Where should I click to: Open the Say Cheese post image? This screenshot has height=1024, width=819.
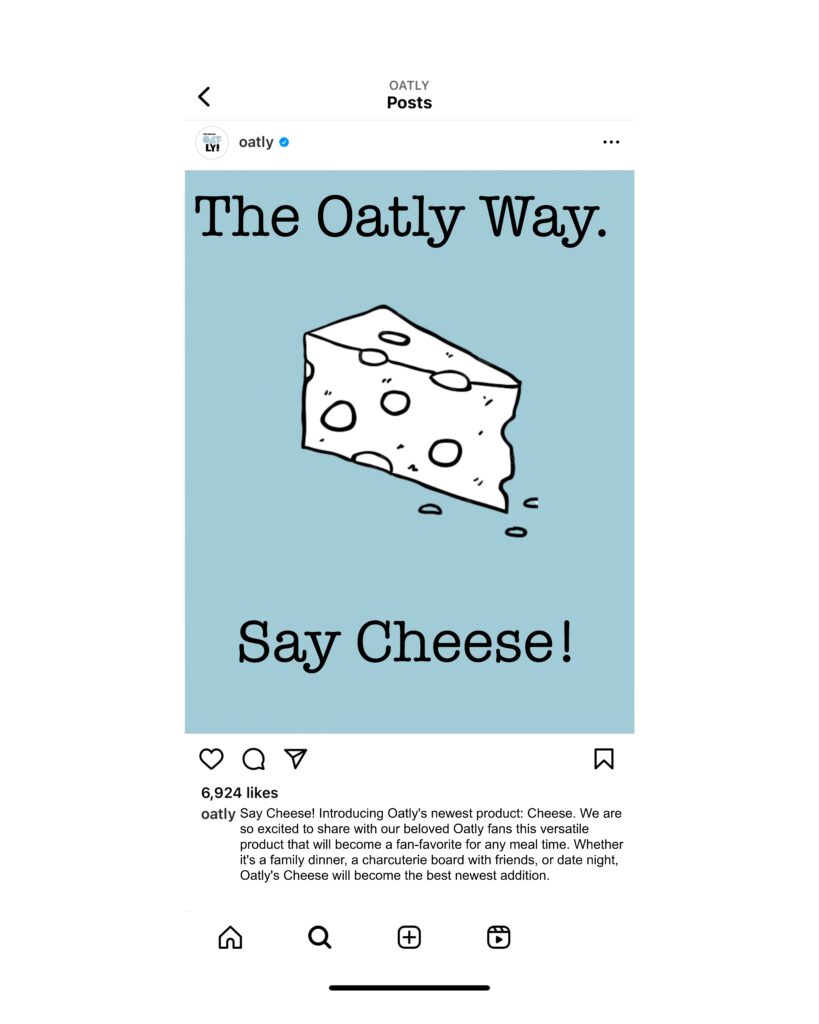409,451
